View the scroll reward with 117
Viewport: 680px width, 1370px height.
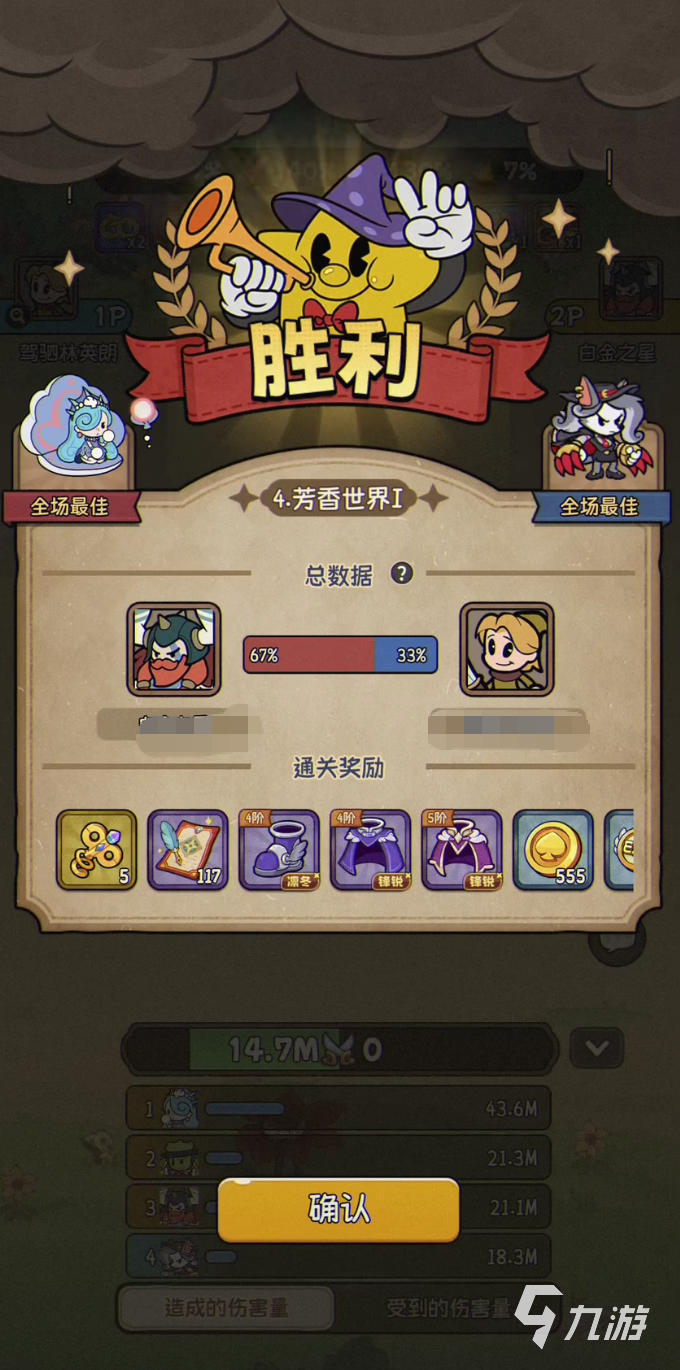pyautogui.click(x=188, y=850)
